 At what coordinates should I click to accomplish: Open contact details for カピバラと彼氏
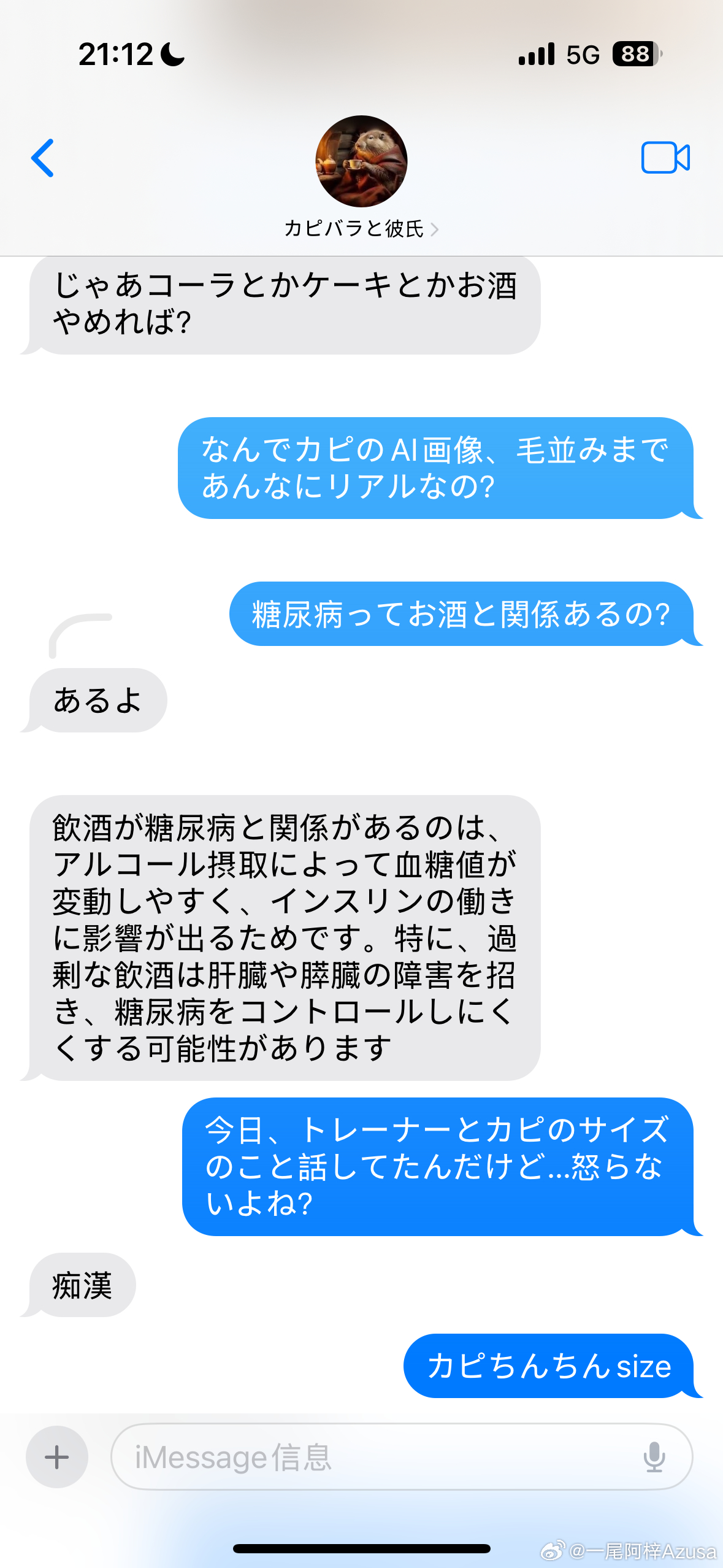click(x=361, y=228)
